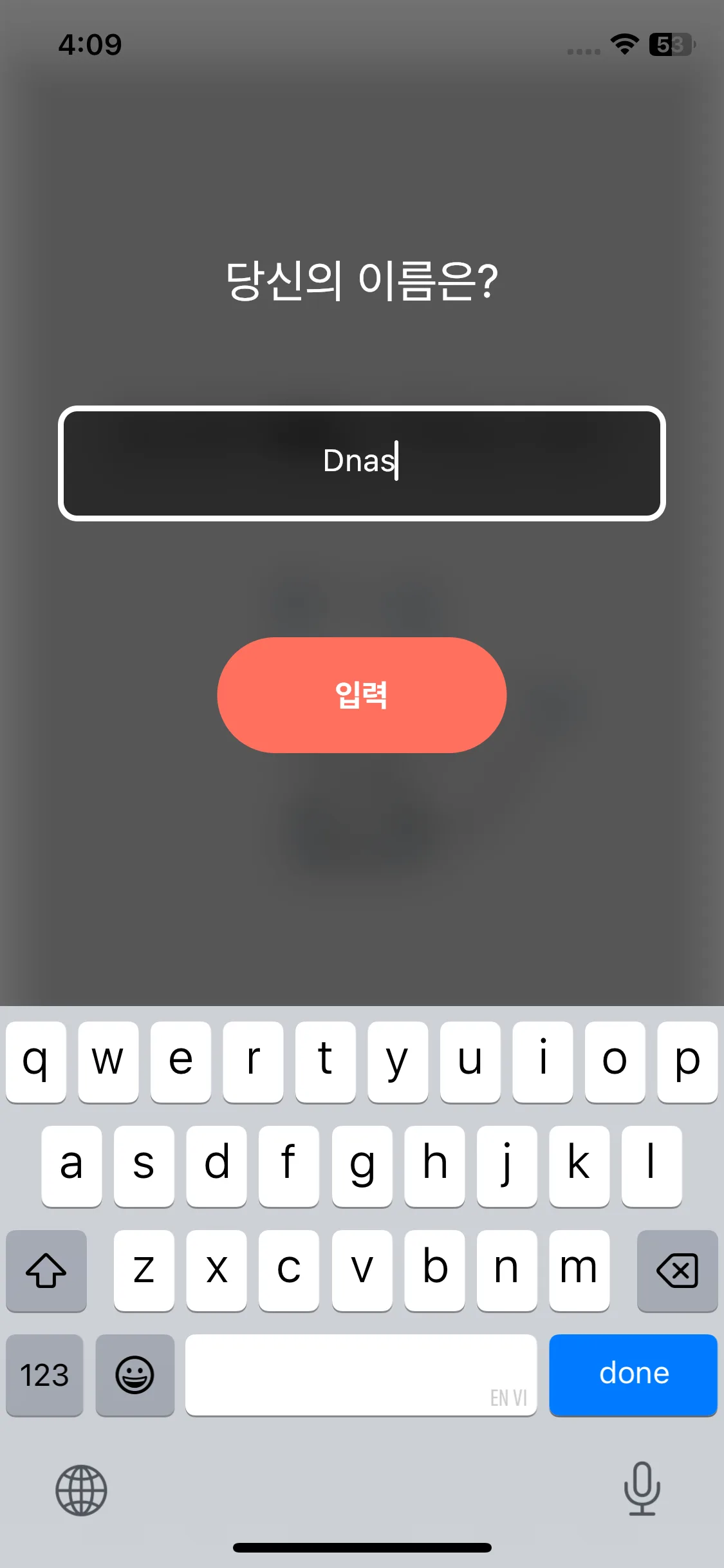Tap the clock showing 4:09
Screen dimensions: 724x1568
point(90,44)
